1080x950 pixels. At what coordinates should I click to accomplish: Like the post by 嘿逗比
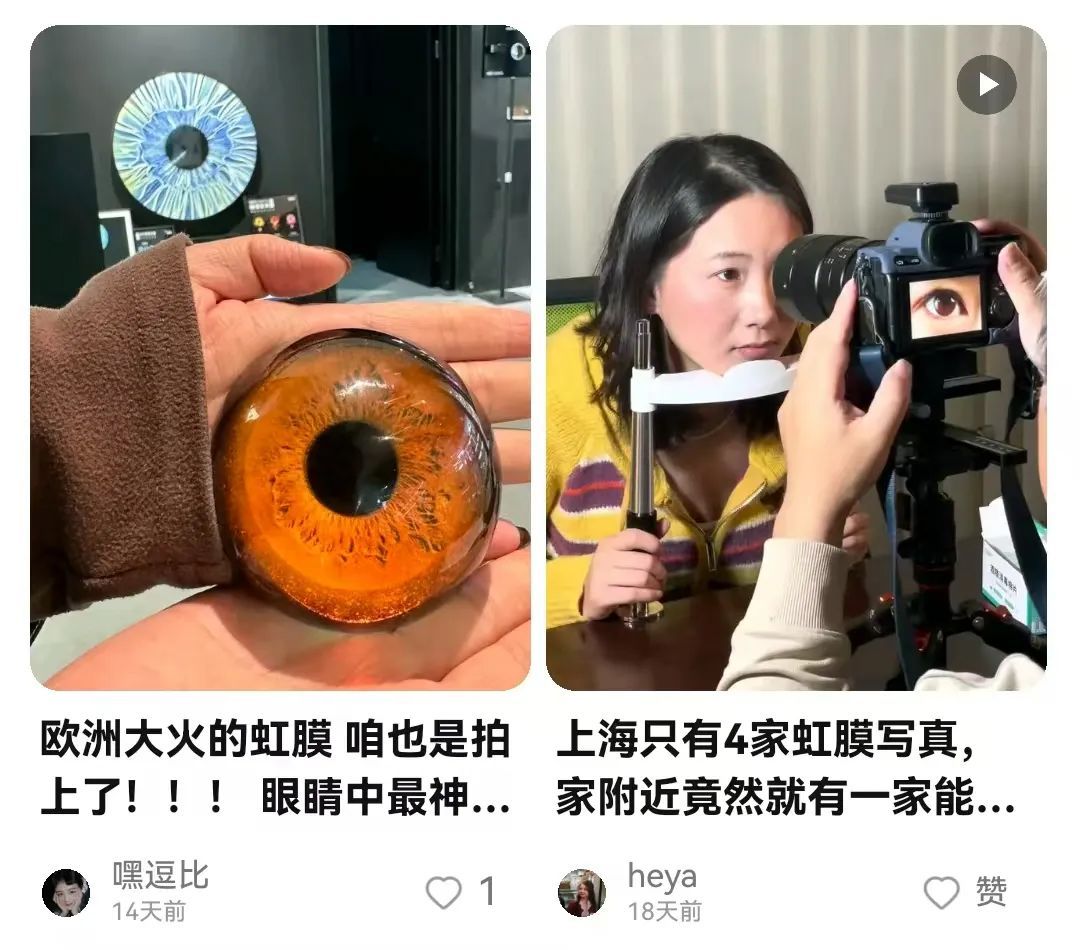coord(444,892)
